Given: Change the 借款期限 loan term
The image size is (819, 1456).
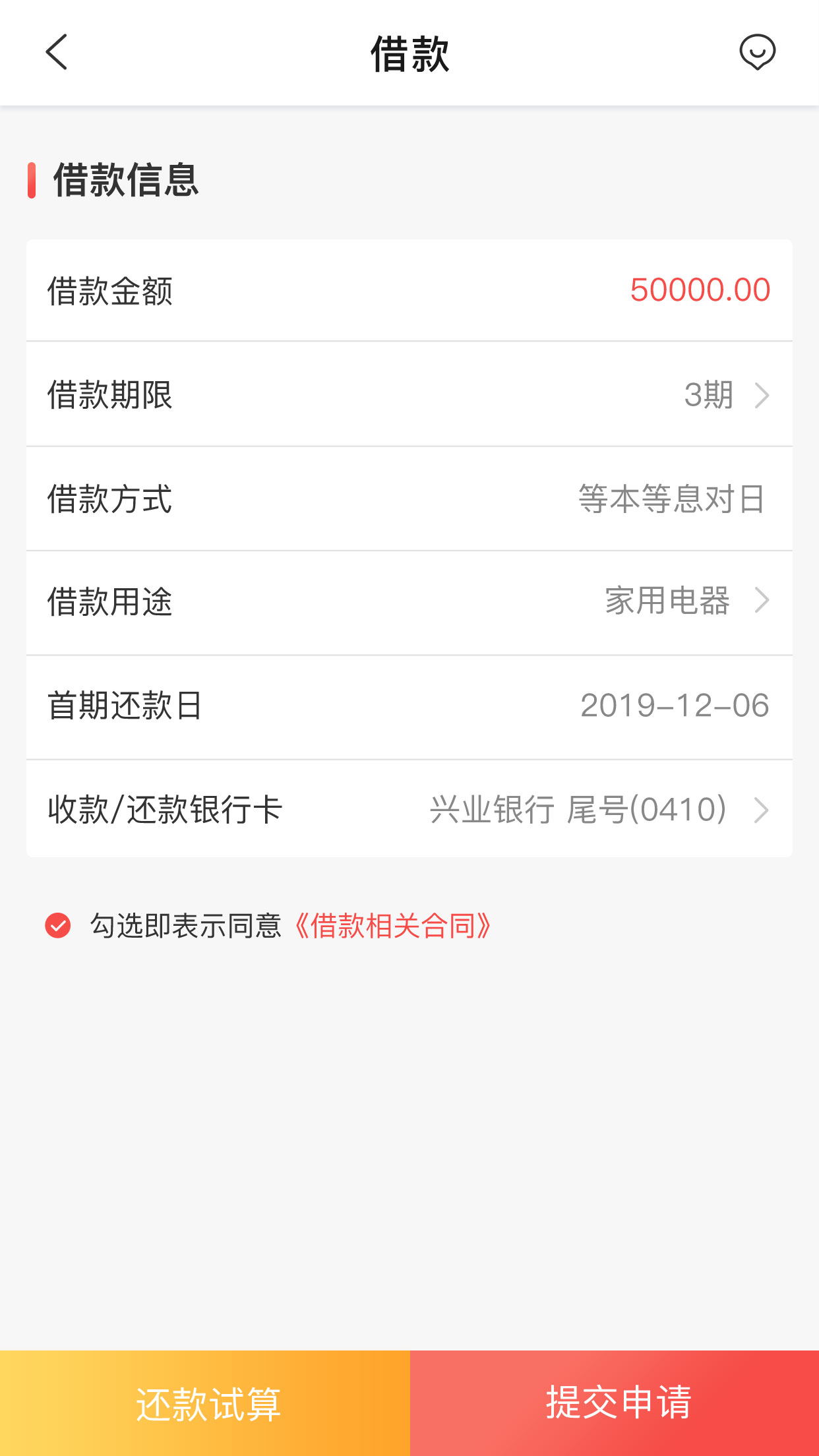Looking at the screenshot, I should coord(725,395).
